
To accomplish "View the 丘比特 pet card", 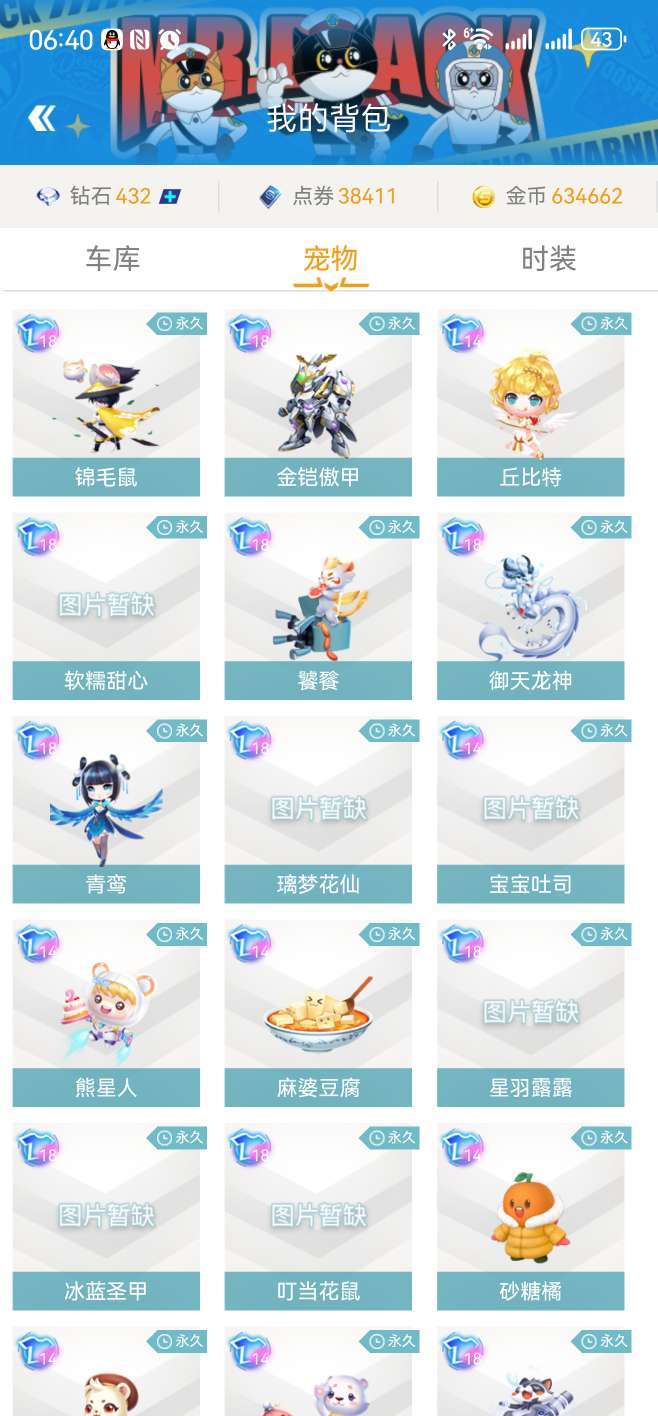I will [x=531, y=403].
